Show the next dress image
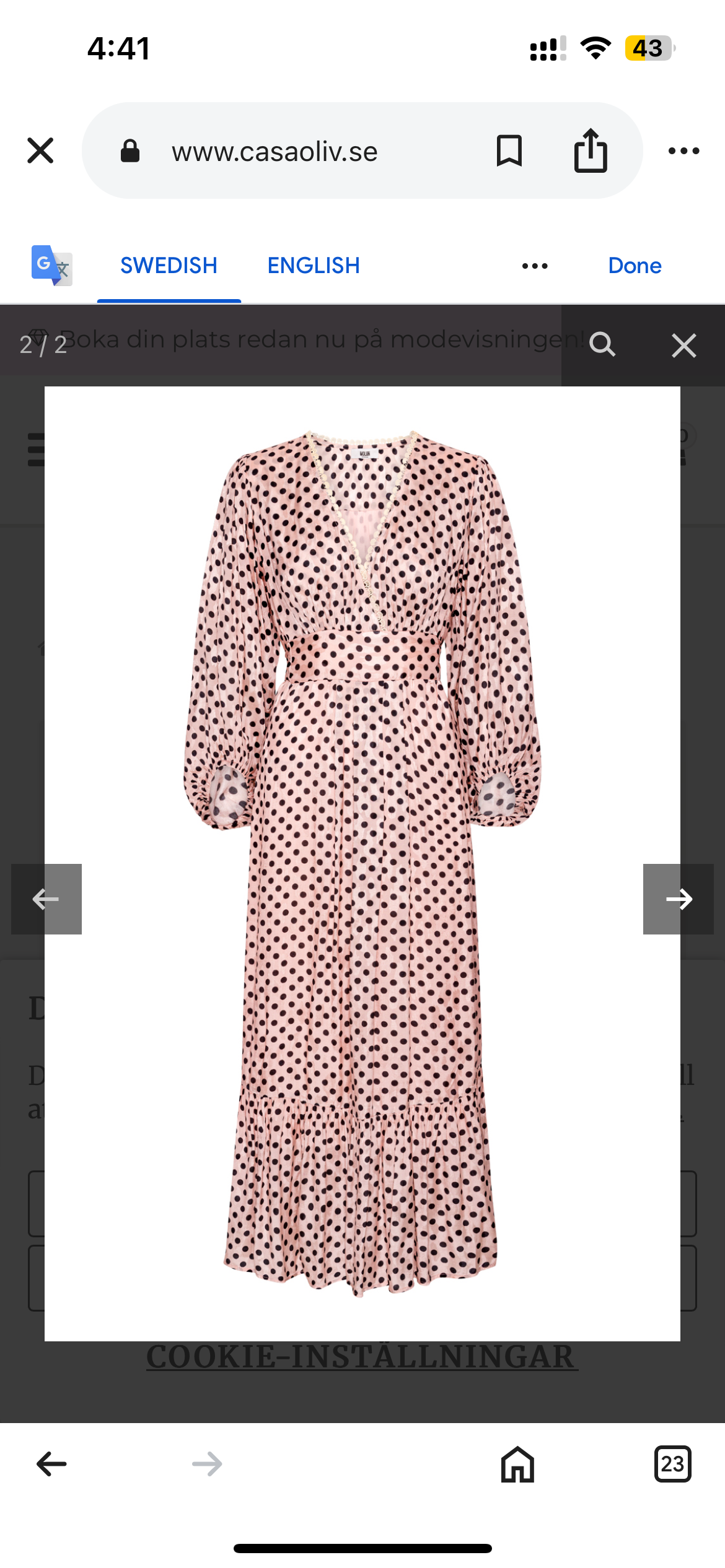725x1568 pixels. [679, 899]
